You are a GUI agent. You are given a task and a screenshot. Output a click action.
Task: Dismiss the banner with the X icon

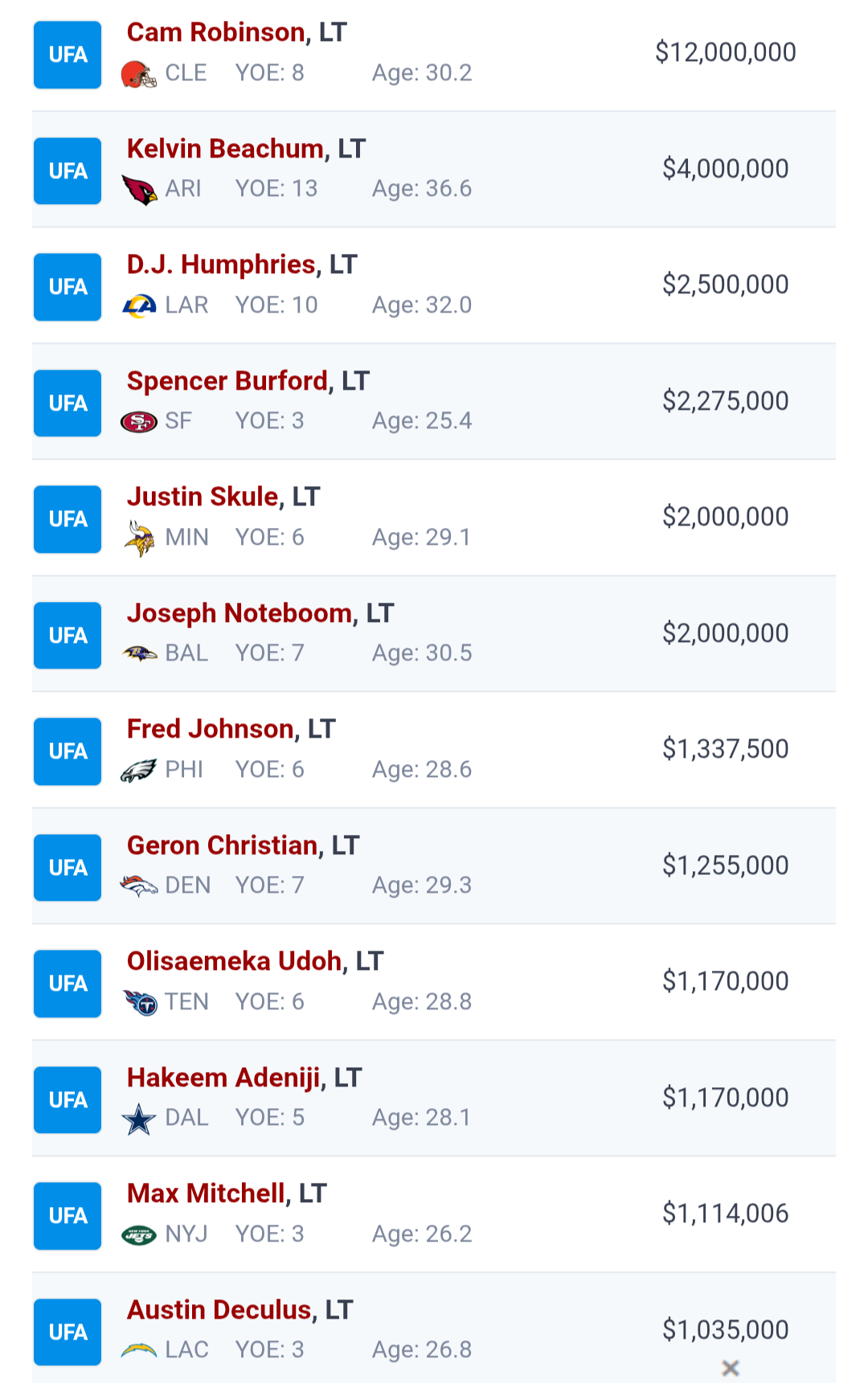pyautogui.click(x=730, y=1368)
